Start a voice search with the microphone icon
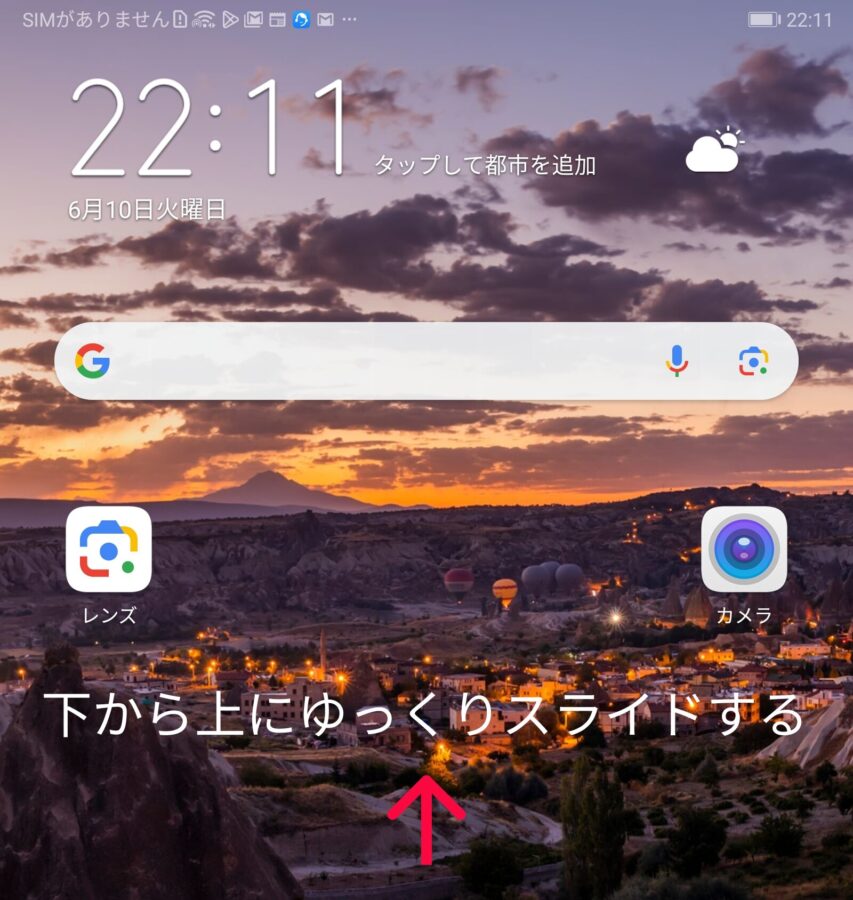The height and width of the screenshot is (900, 853). tap(679, 360)
